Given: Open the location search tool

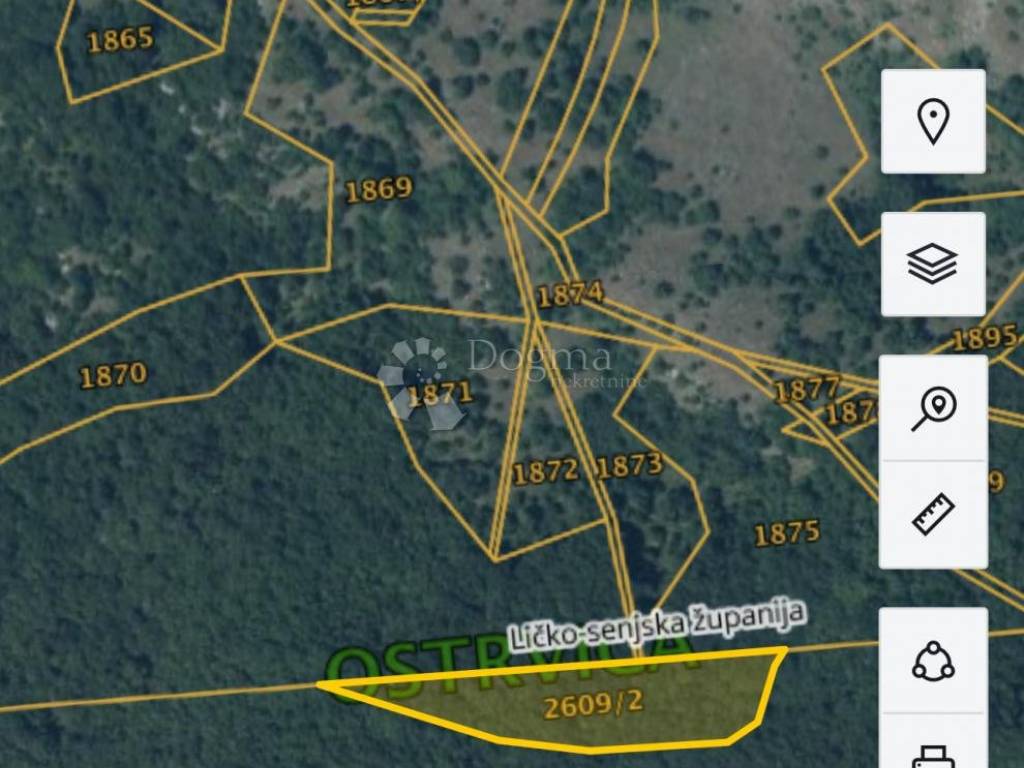Looking at the screenshot, I should 933,409.
